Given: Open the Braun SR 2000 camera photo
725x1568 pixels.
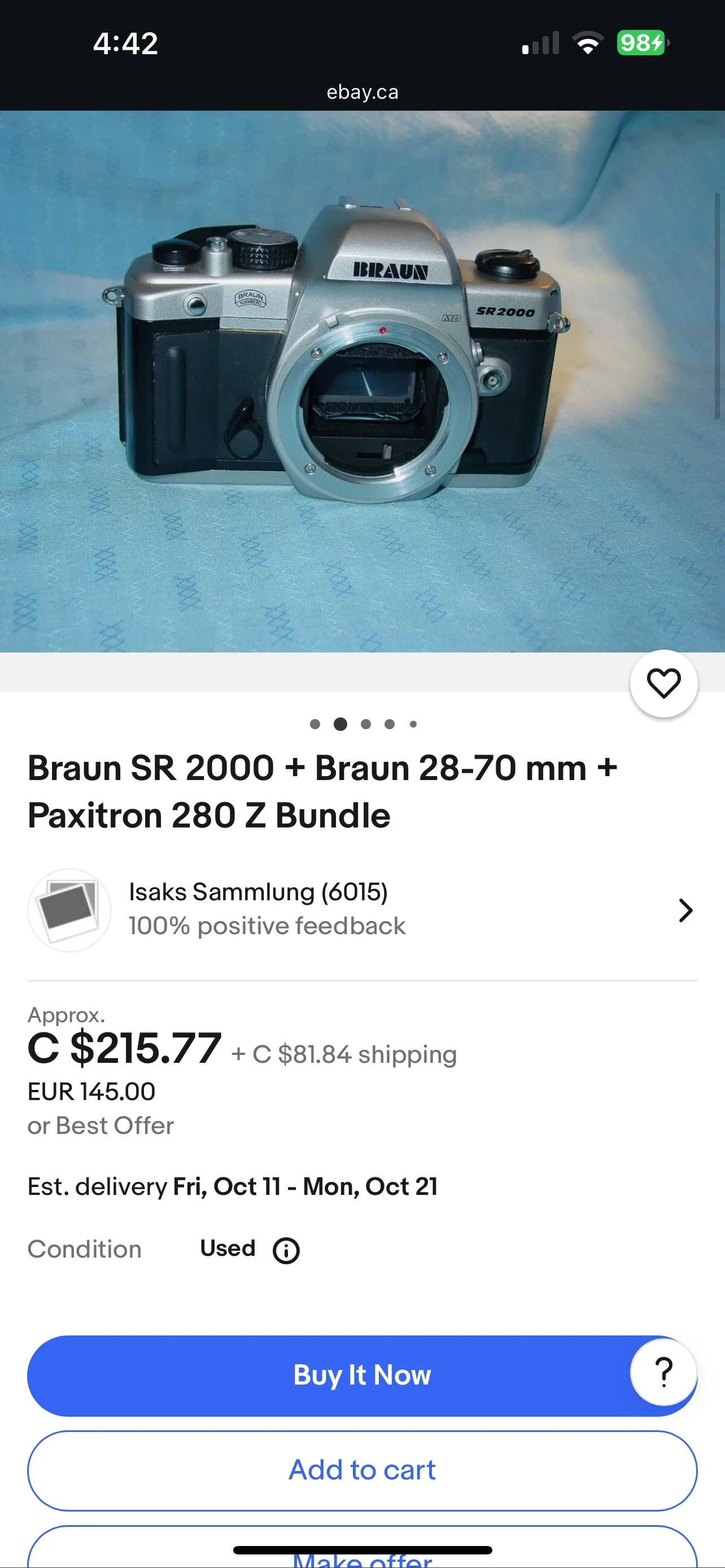Looking at the screenshot, I should point(362,381).
